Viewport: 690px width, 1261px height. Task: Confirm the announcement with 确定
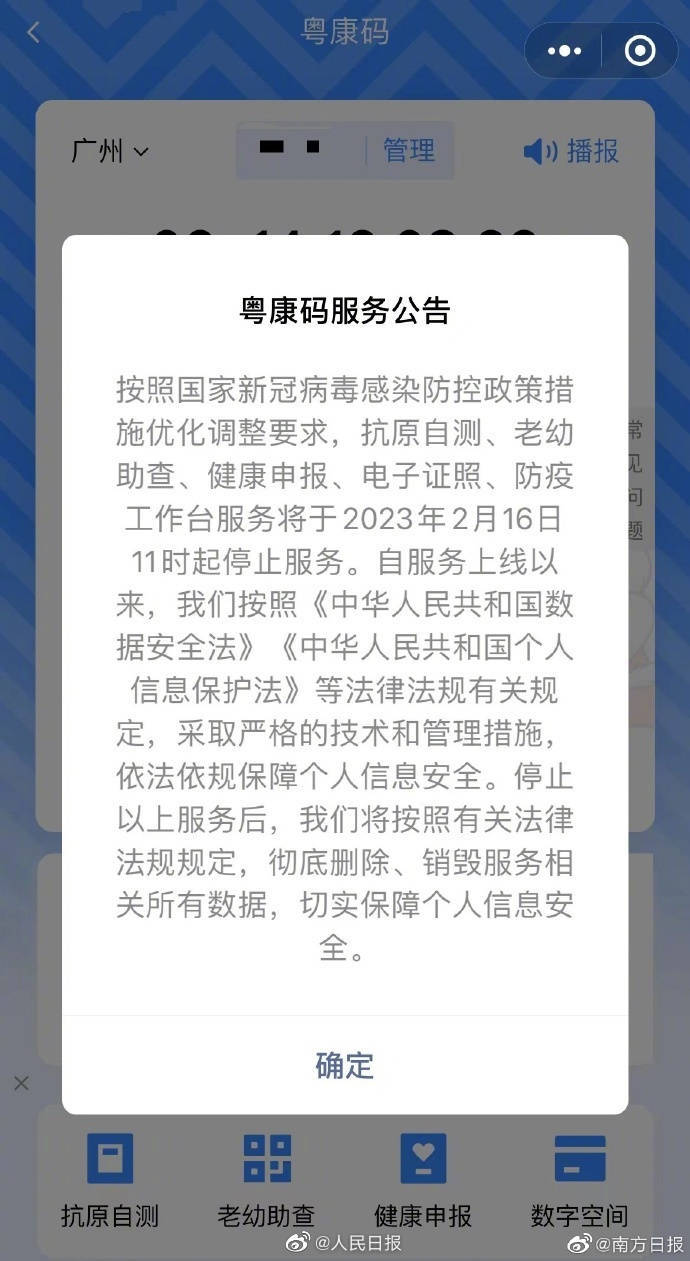coord(344,1065)
